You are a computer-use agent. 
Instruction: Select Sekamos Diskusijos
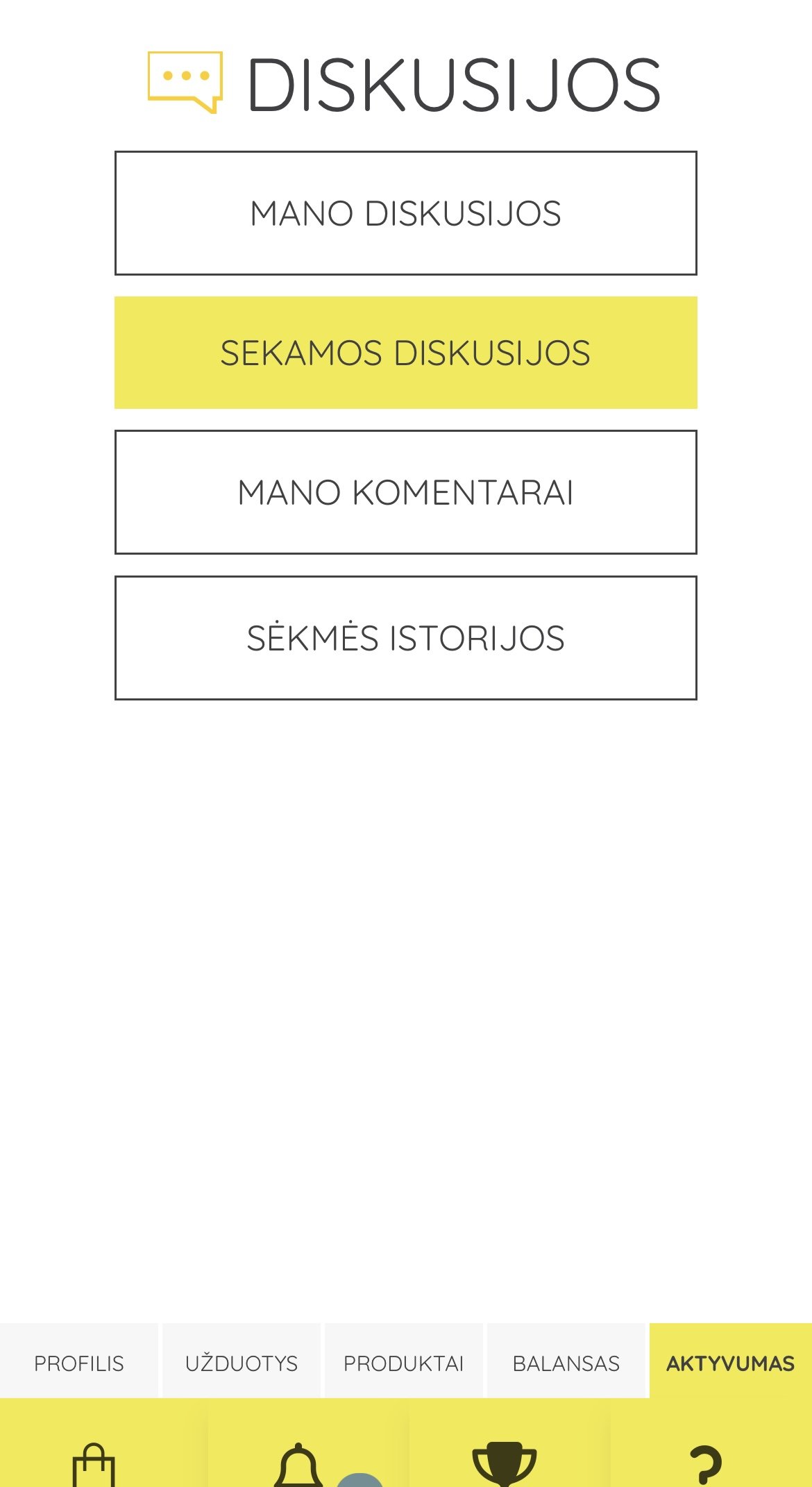[x=405, y=353]
